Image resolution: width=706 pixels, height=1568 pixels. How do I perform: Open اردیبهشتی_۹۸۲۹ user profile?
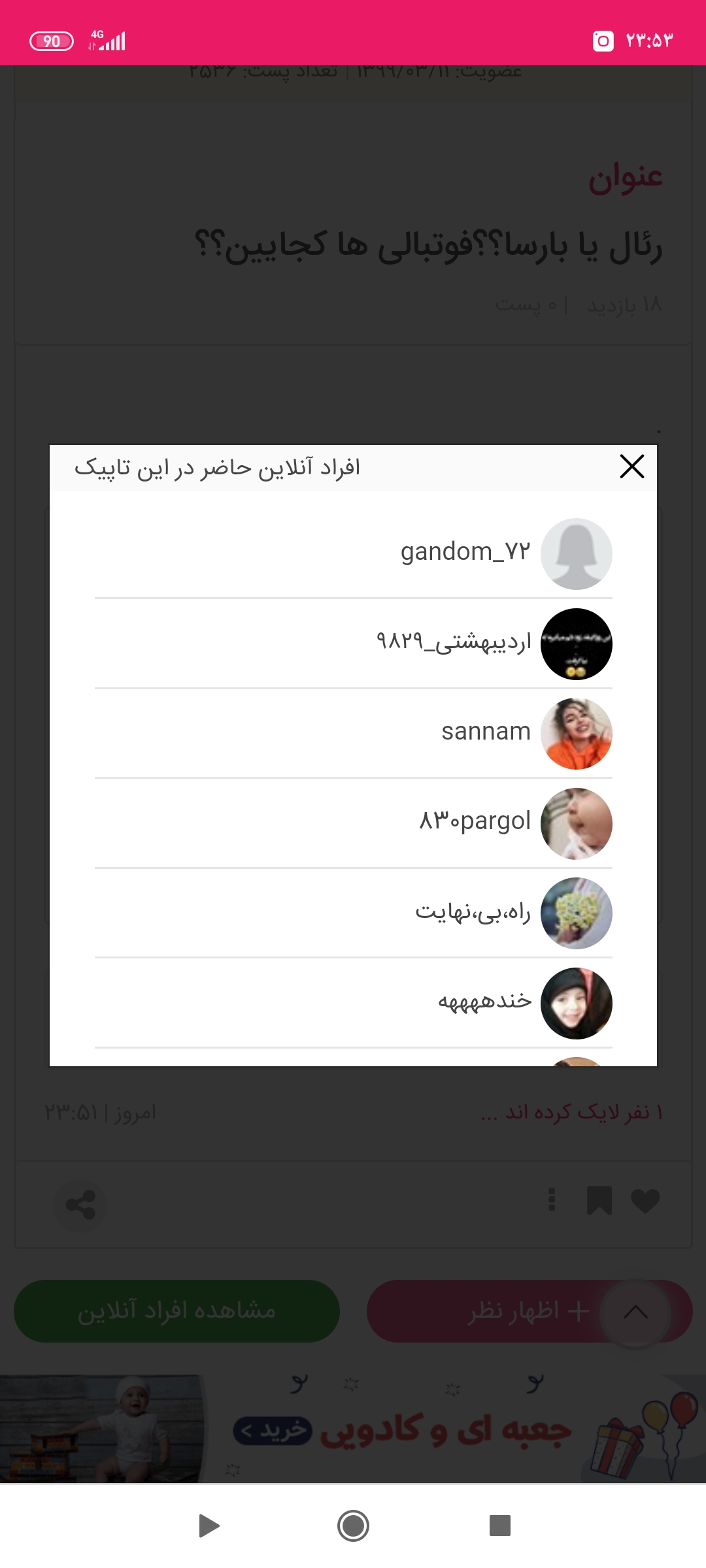click(454, 643)
